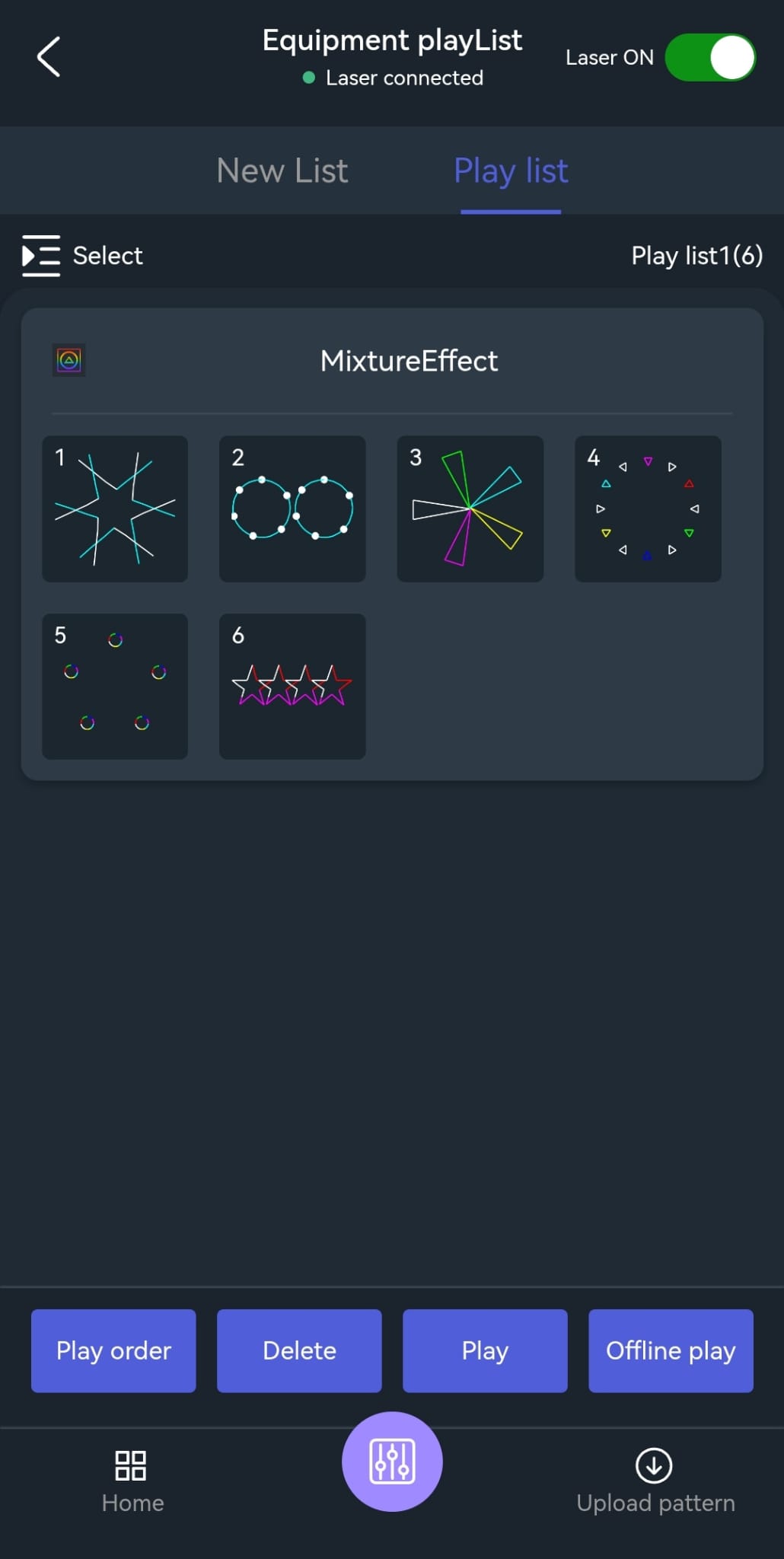Open the center mixer controls button
Screen dimensions: 784x1559
pos(392,1462)
